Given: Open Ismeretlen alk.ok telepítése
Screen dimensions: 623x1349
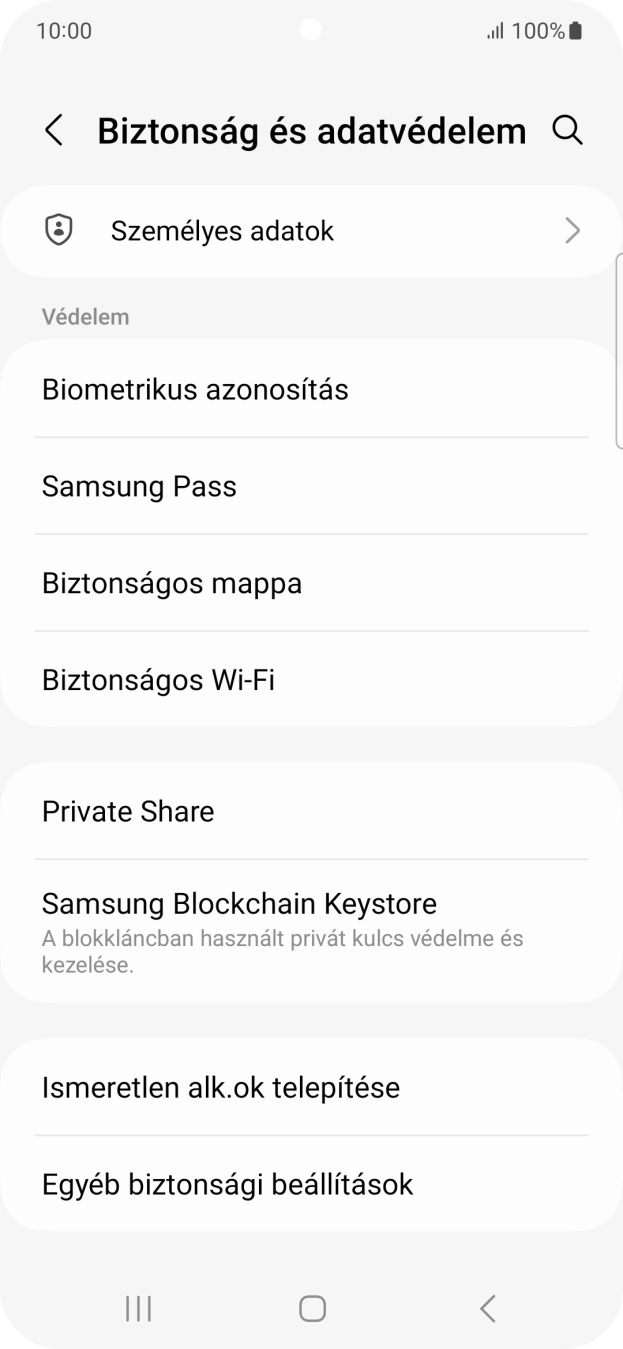Looking at the screenshot, I should click(x=310, y=1087).
